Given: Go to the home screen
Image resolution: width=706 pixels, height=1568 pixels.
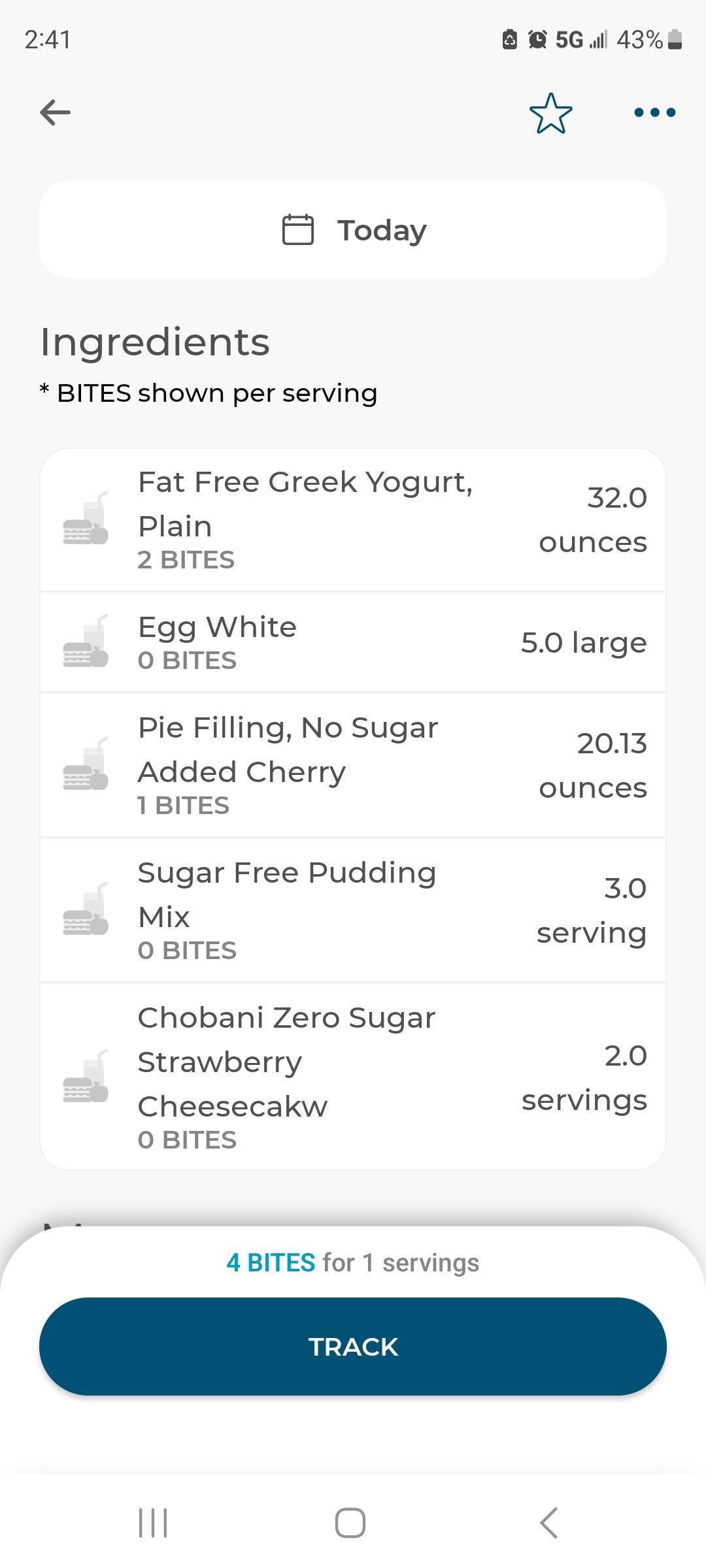Looking at the screenshot, I should (350, 1523).
